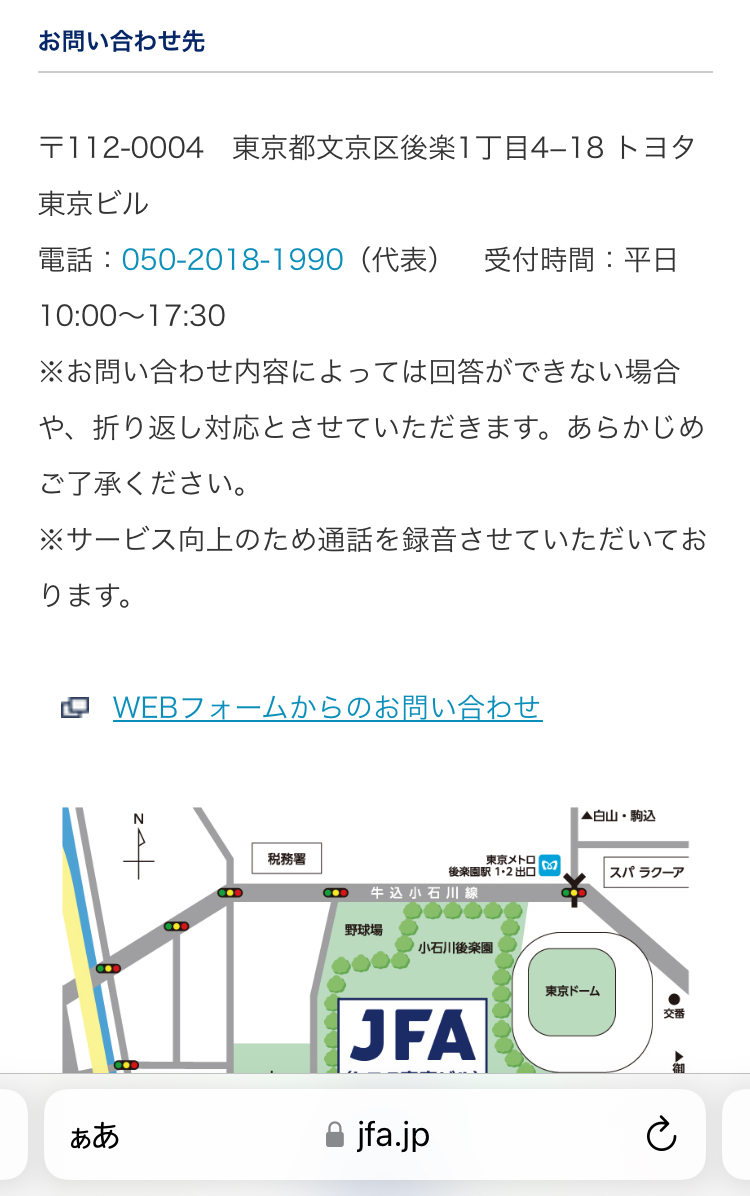Tap the jfa.jp address bar
This screenshot has width=750, height=1196.
click(x=376, y=1135)
